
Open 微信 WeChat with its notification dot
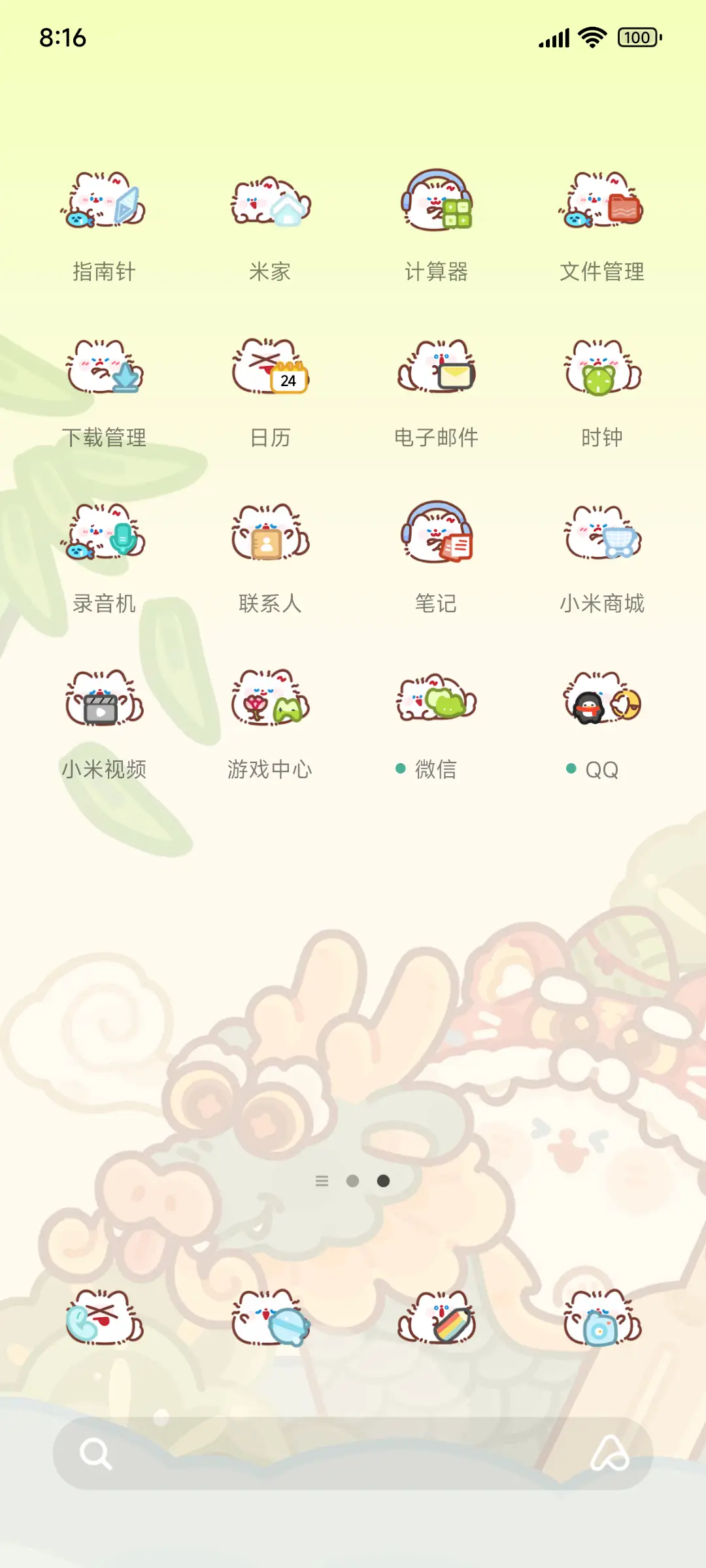(x=436, y=702)
